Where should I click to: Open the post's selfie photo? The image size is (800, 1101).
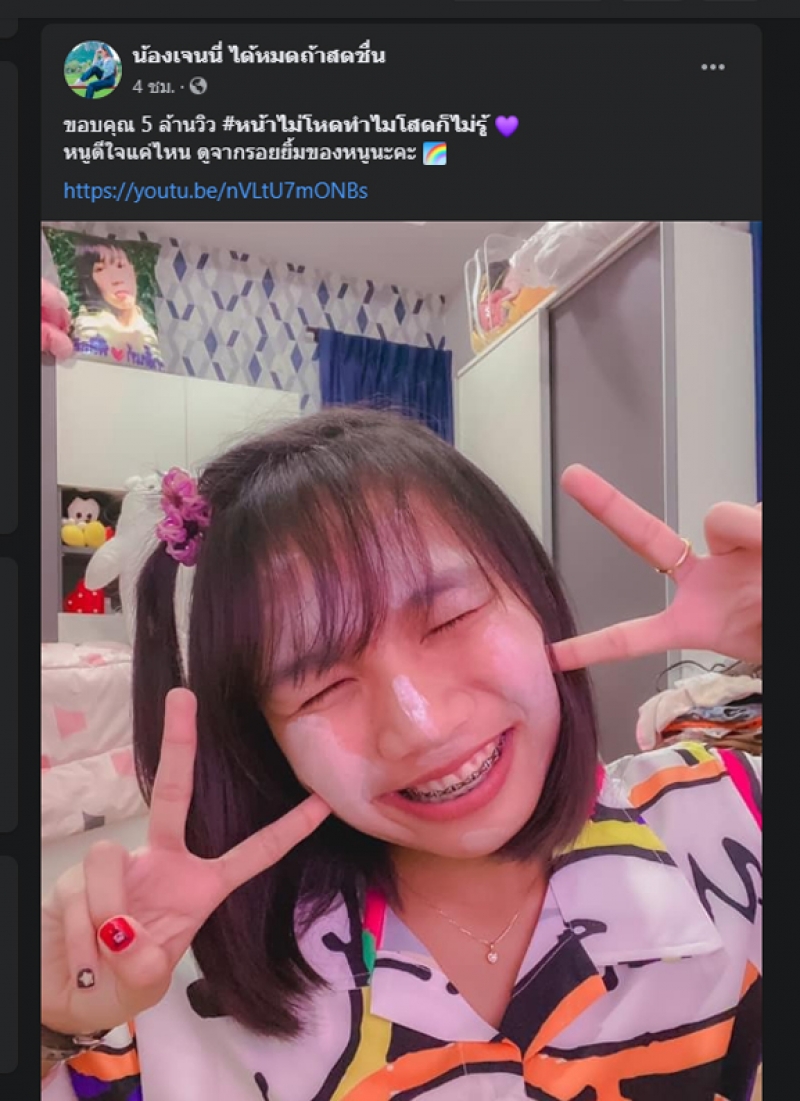click(x=400, y=660)
